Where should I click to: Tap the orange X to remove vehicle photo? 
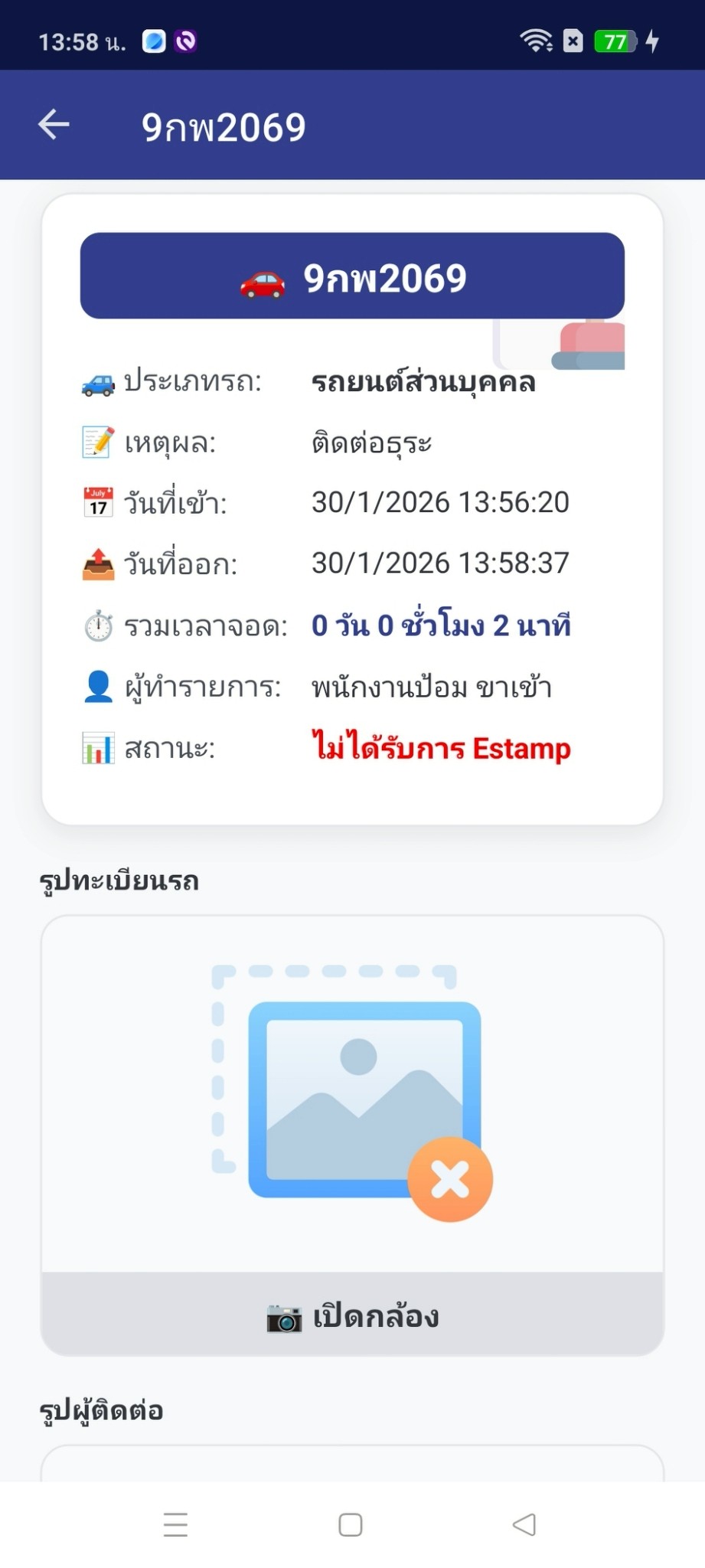click(450, 1179)
